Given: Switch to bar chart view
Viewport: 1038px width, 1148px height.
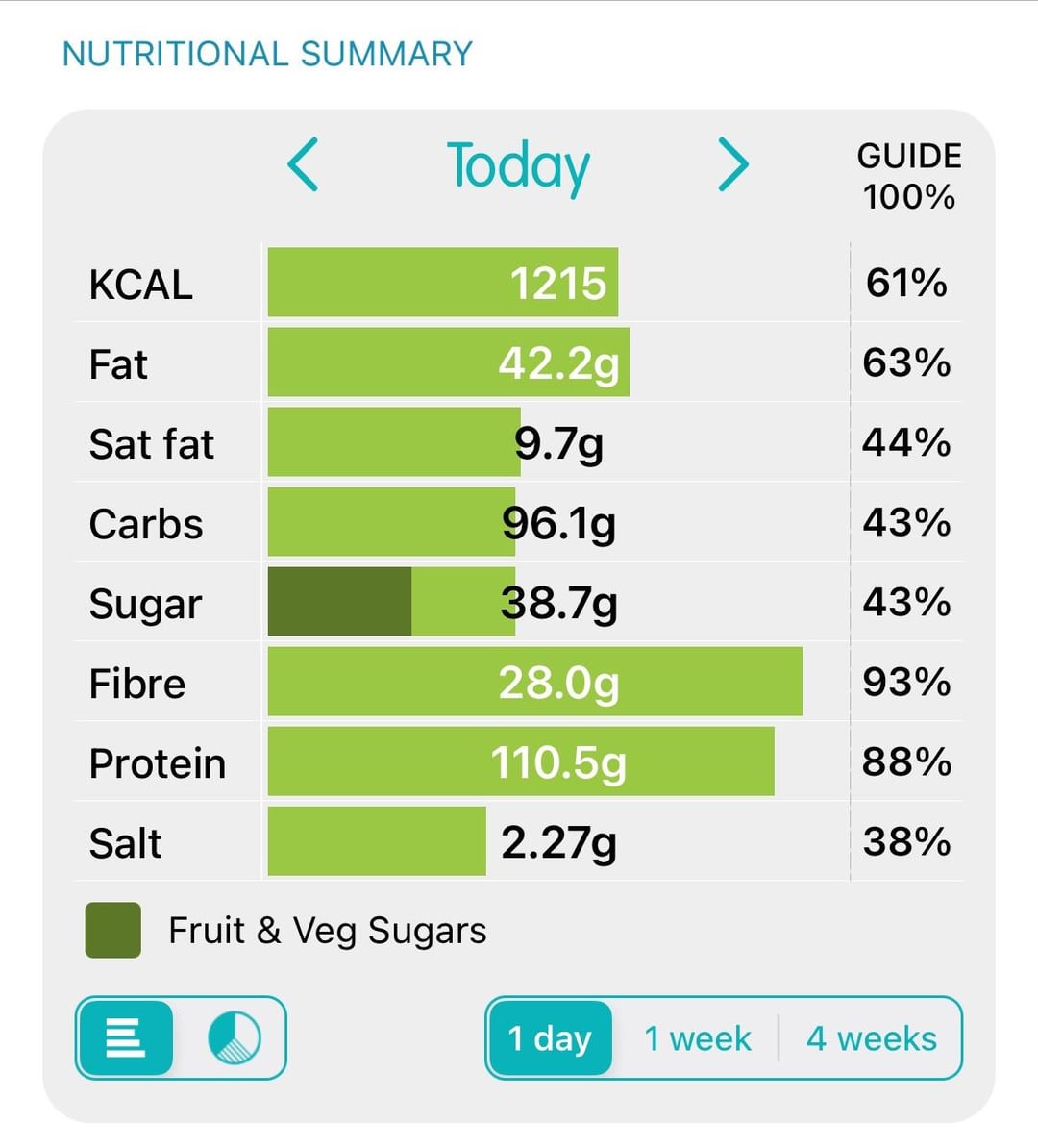Looking at the screenshot, I should [x=126, y=1038].
